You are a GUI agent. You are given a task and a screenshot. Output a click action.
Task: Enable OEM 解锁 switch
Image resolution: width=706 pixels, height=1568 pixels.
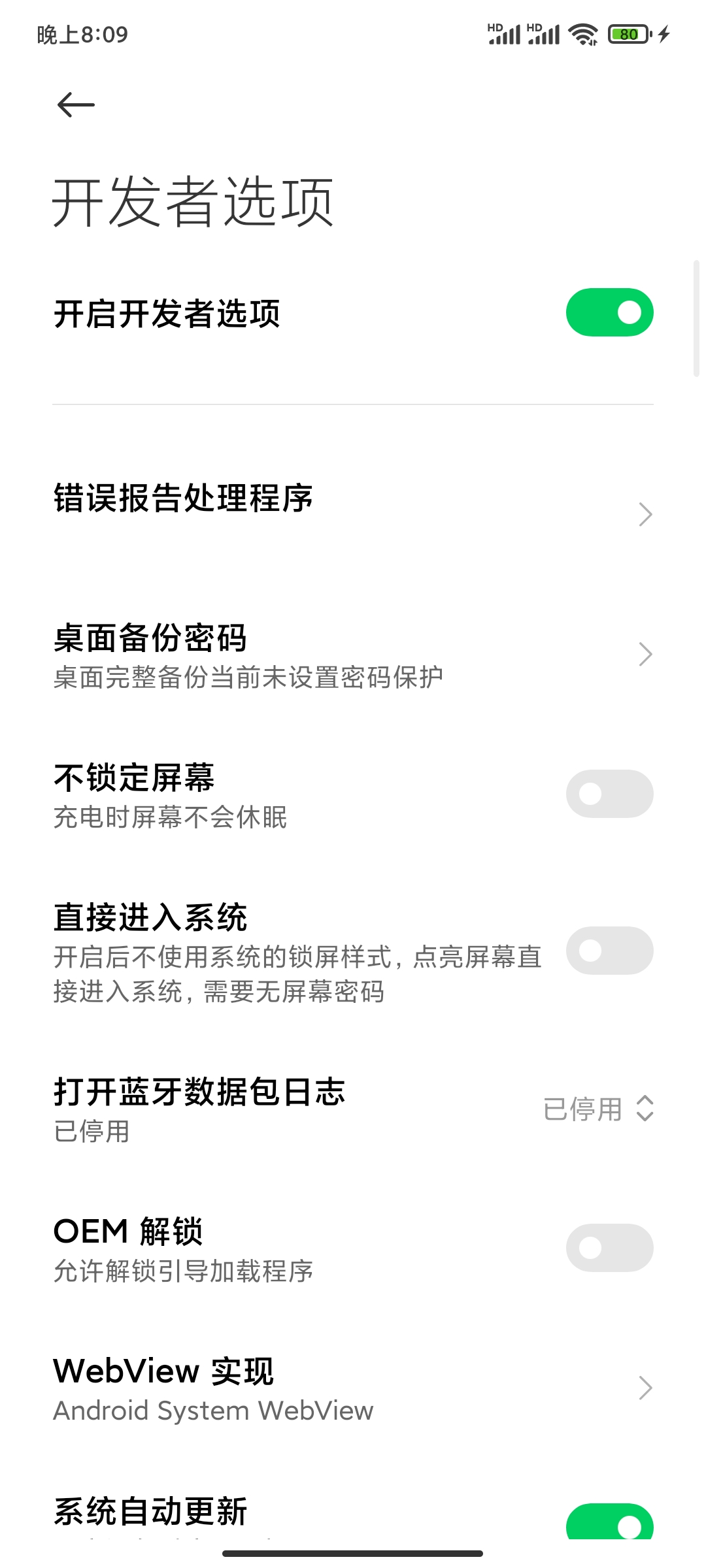tap(609, 1248)
